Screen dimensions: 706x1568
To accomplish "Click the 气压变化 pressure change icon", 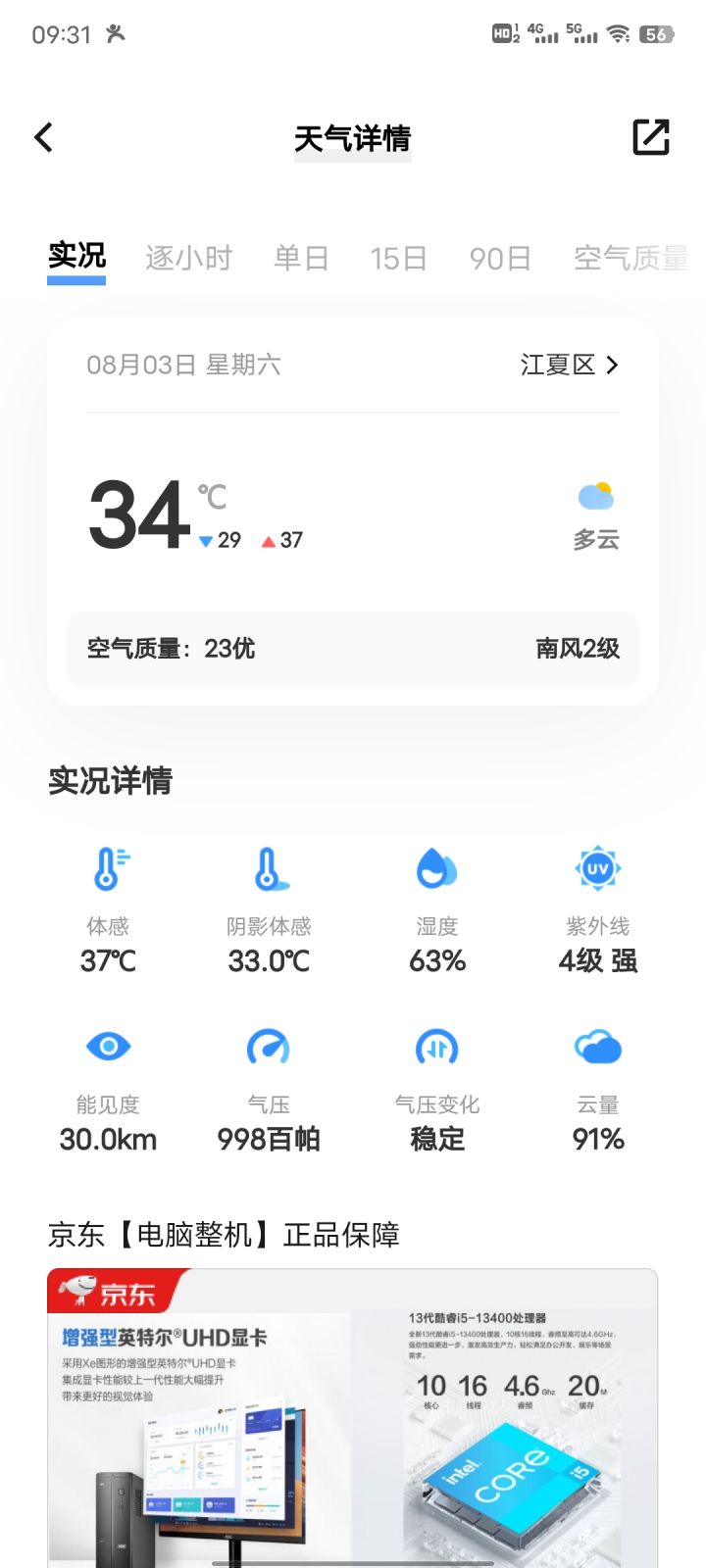I will pyautogui.click(x=435, y=1047).
